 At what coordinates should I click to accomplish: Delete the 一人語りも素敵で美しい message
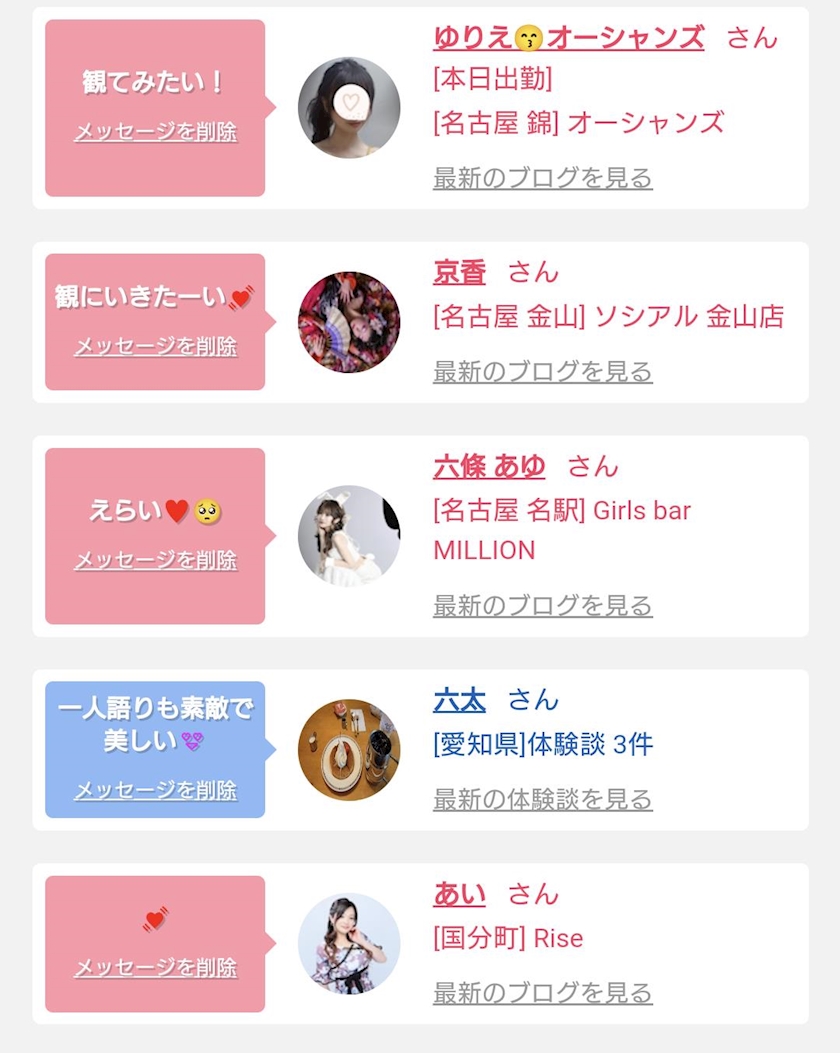click(155, 790)
